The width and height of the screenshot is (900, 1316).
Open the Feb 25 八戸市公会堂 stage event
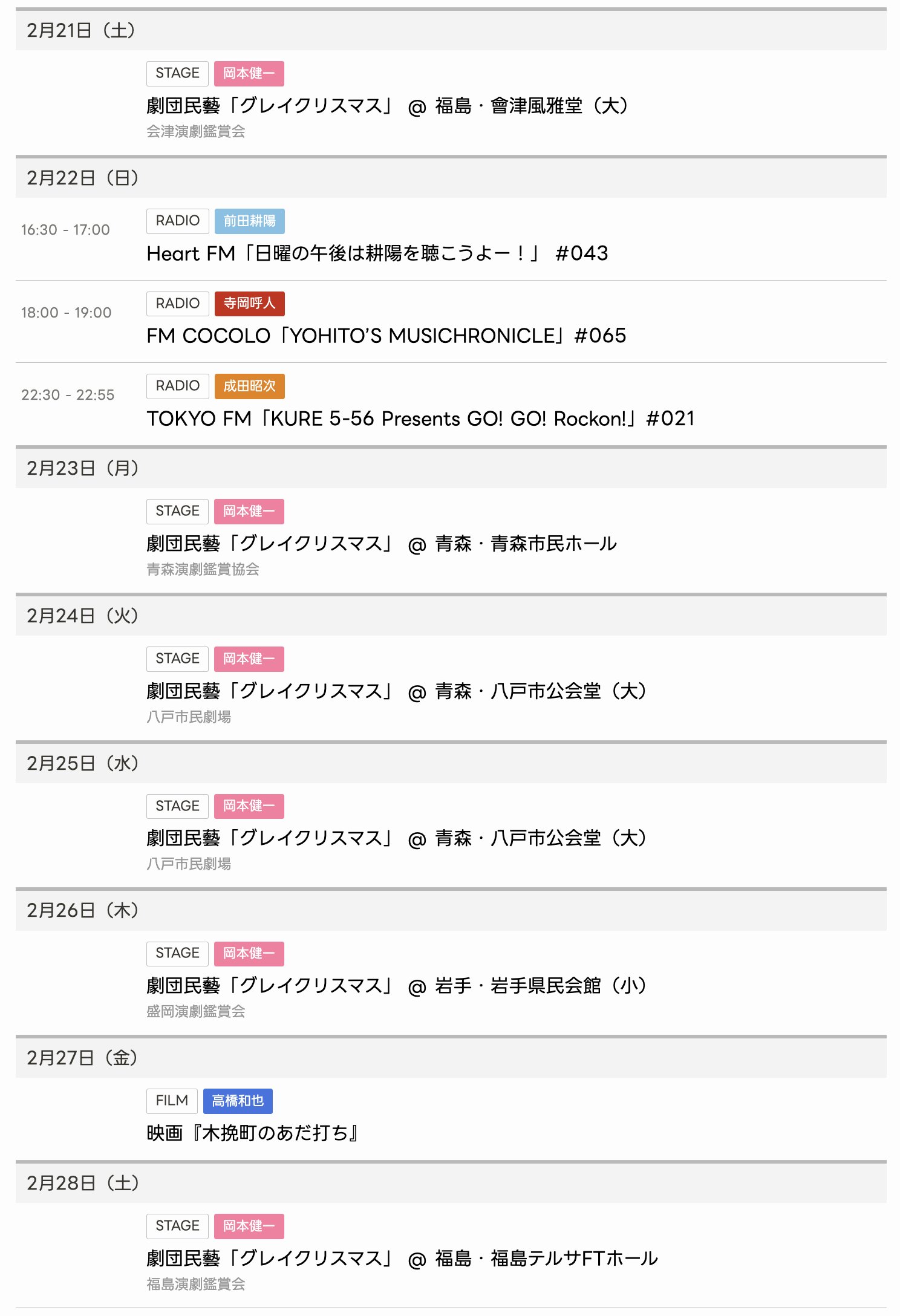(396, 838)
